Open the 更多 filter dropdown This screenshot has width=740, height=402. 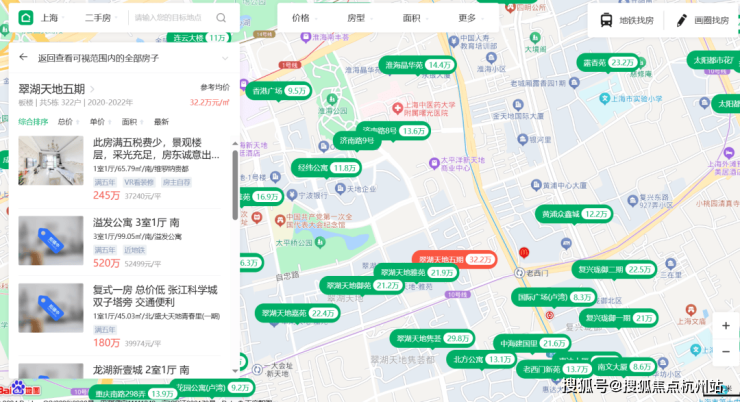[x=472, y=18]
